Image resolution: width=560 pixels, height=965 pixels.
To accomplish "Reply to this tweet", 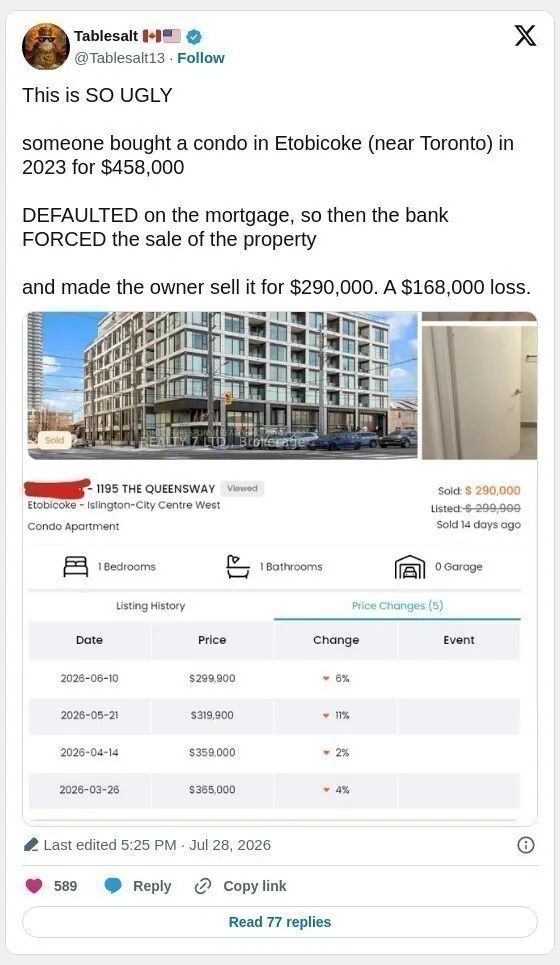I will [138, 886].
